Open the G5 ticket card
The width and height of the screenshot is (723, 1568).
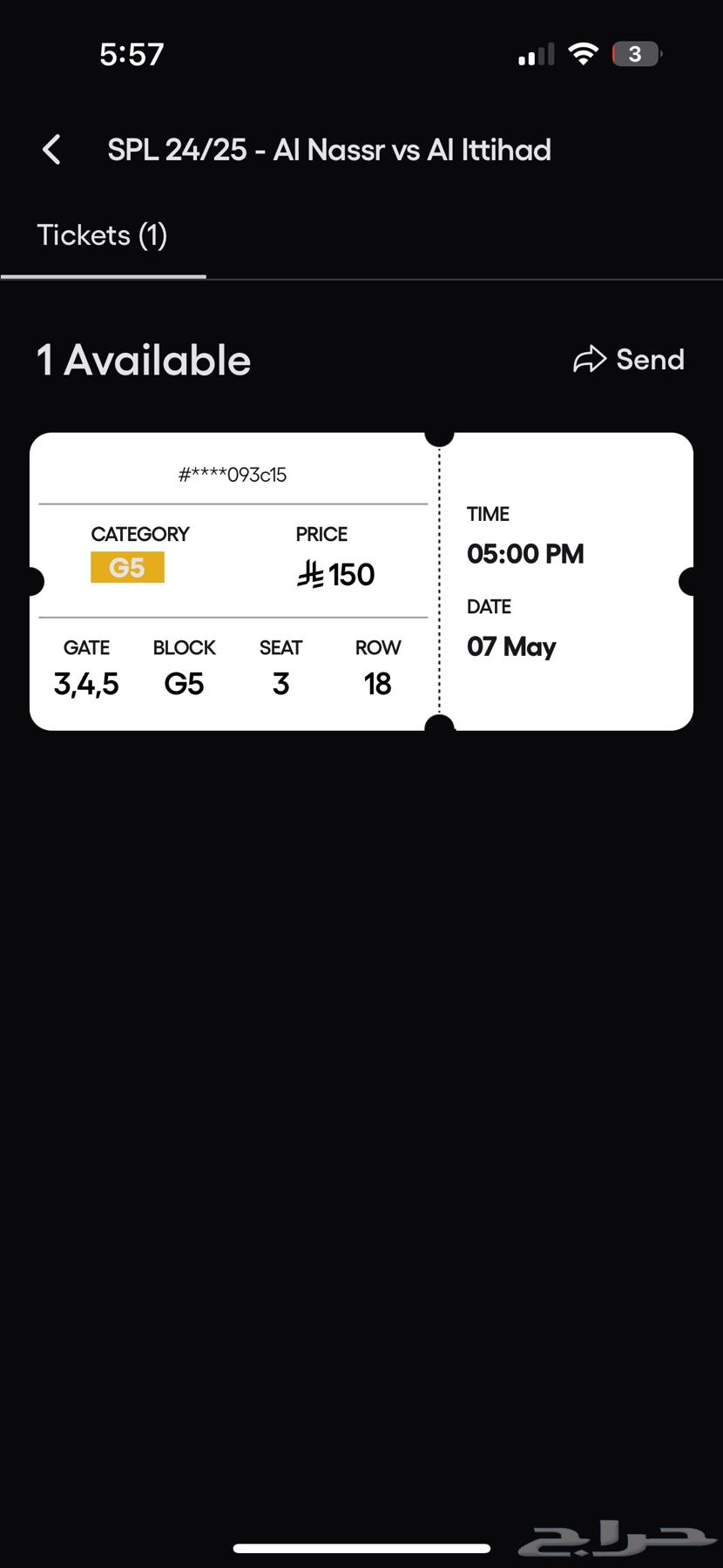coord(361,581)
